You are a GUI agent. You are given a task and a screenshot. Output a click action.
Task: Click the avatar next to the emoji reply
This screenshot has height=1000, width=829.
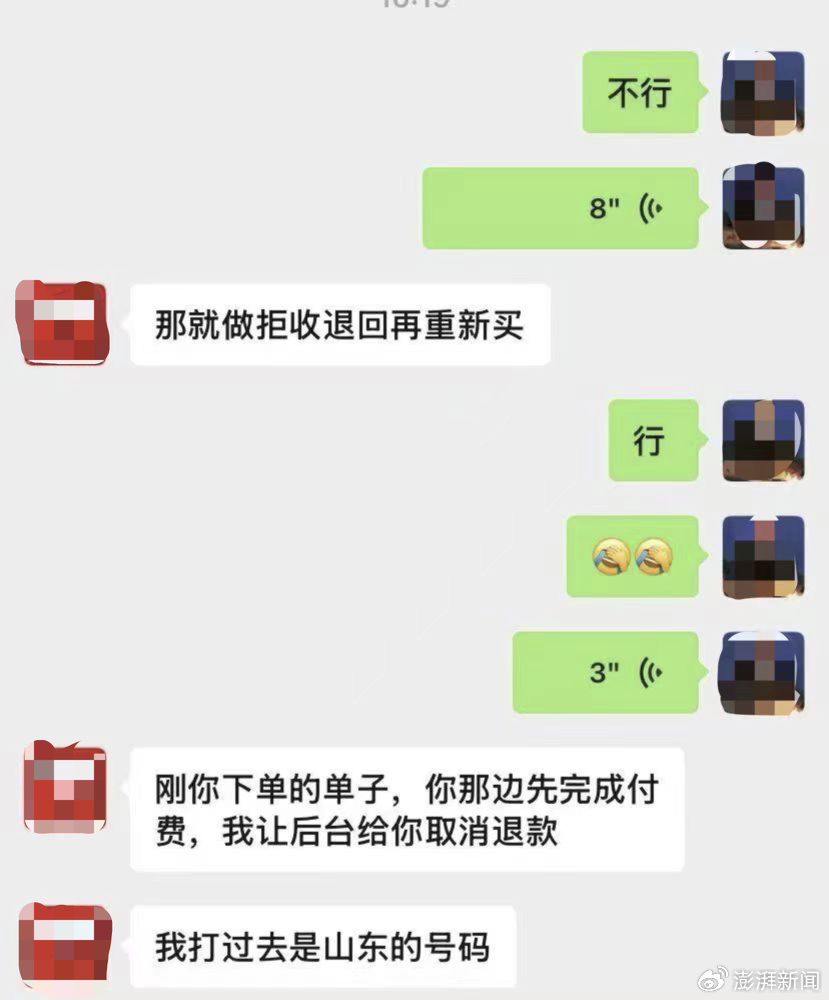pos(764,557)
